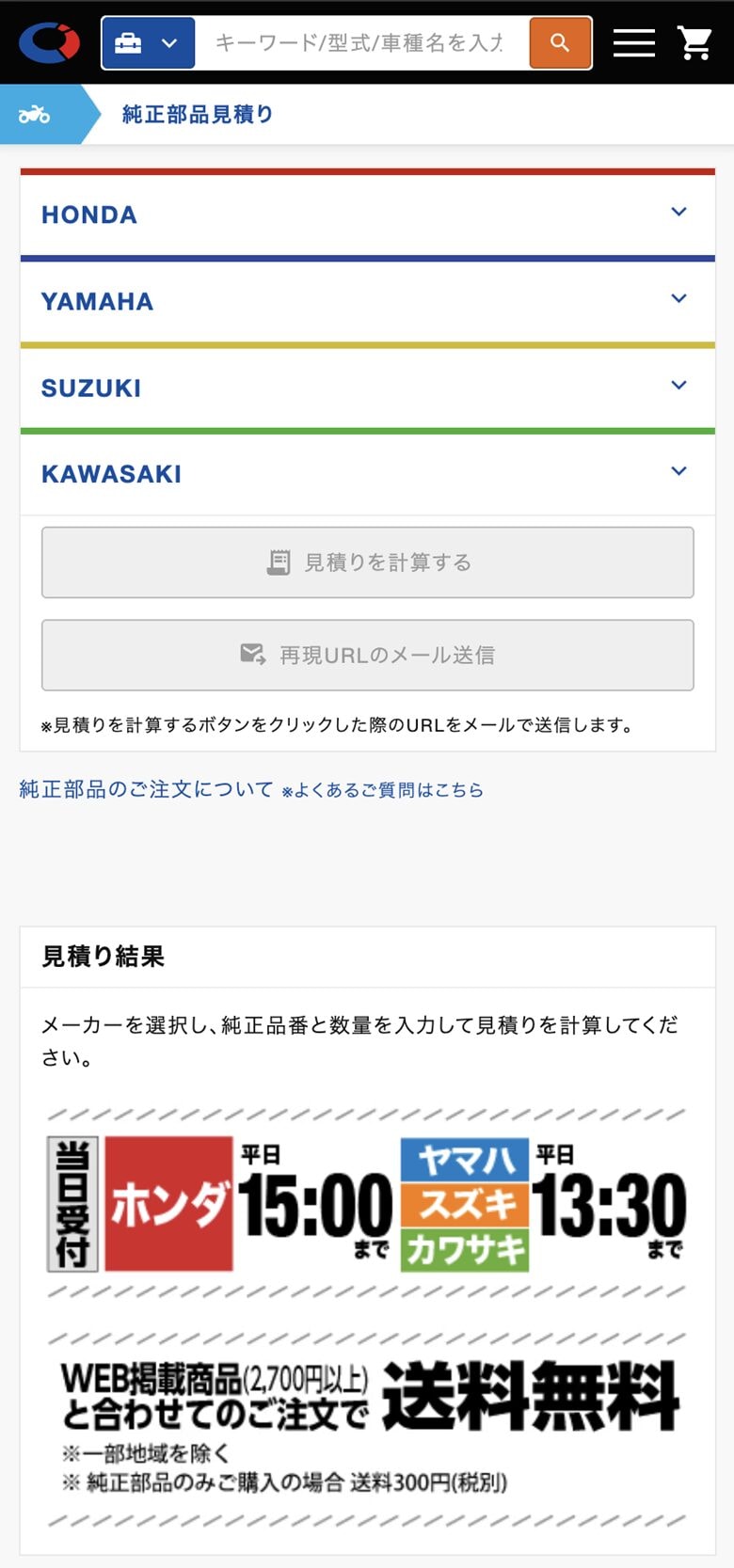Expand the YAMAHA section
The height and width of the screenshot is (1568, 734).
(x=367, y=301)
